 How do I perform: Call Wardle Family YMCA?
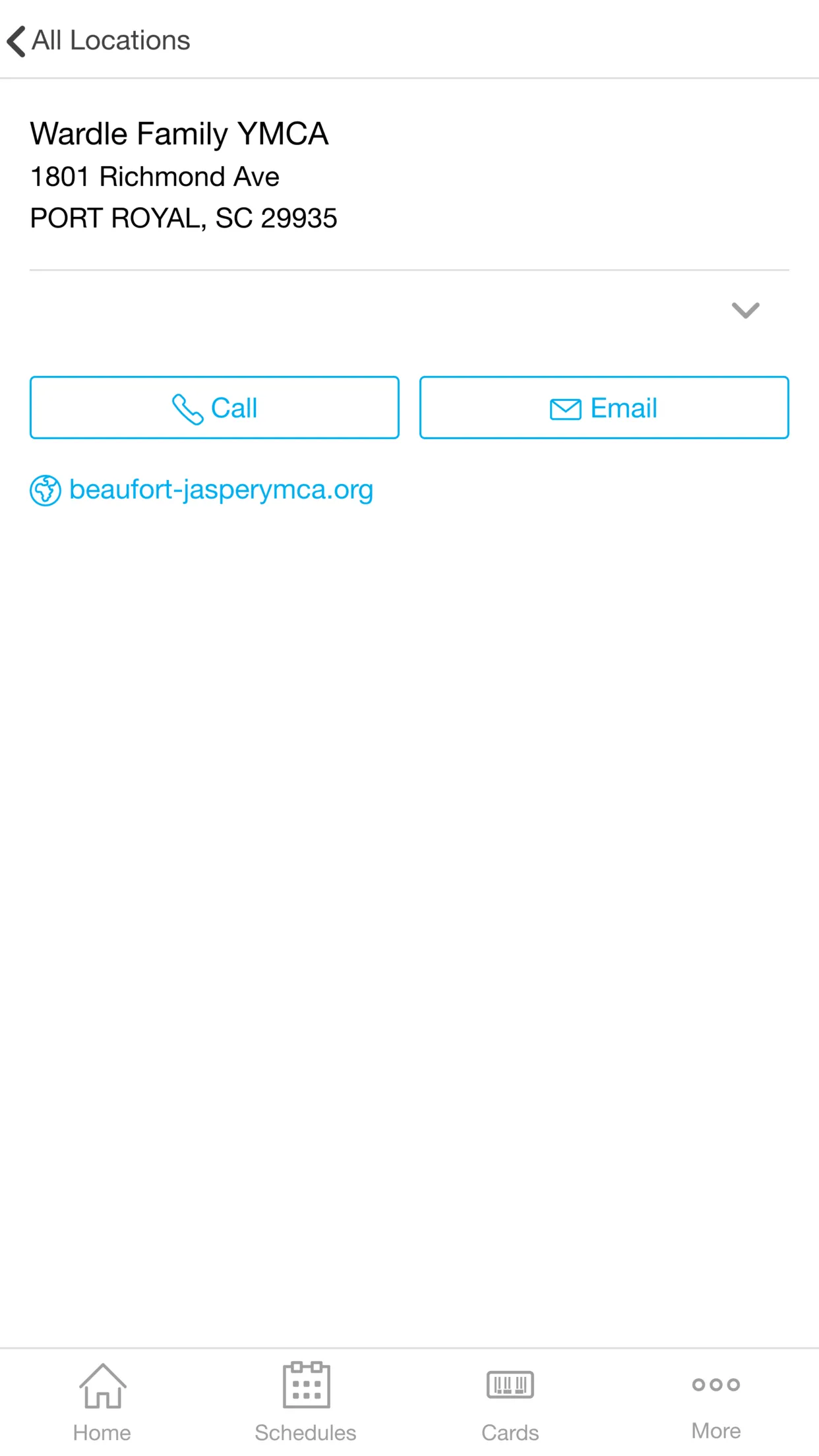(214, 408)
